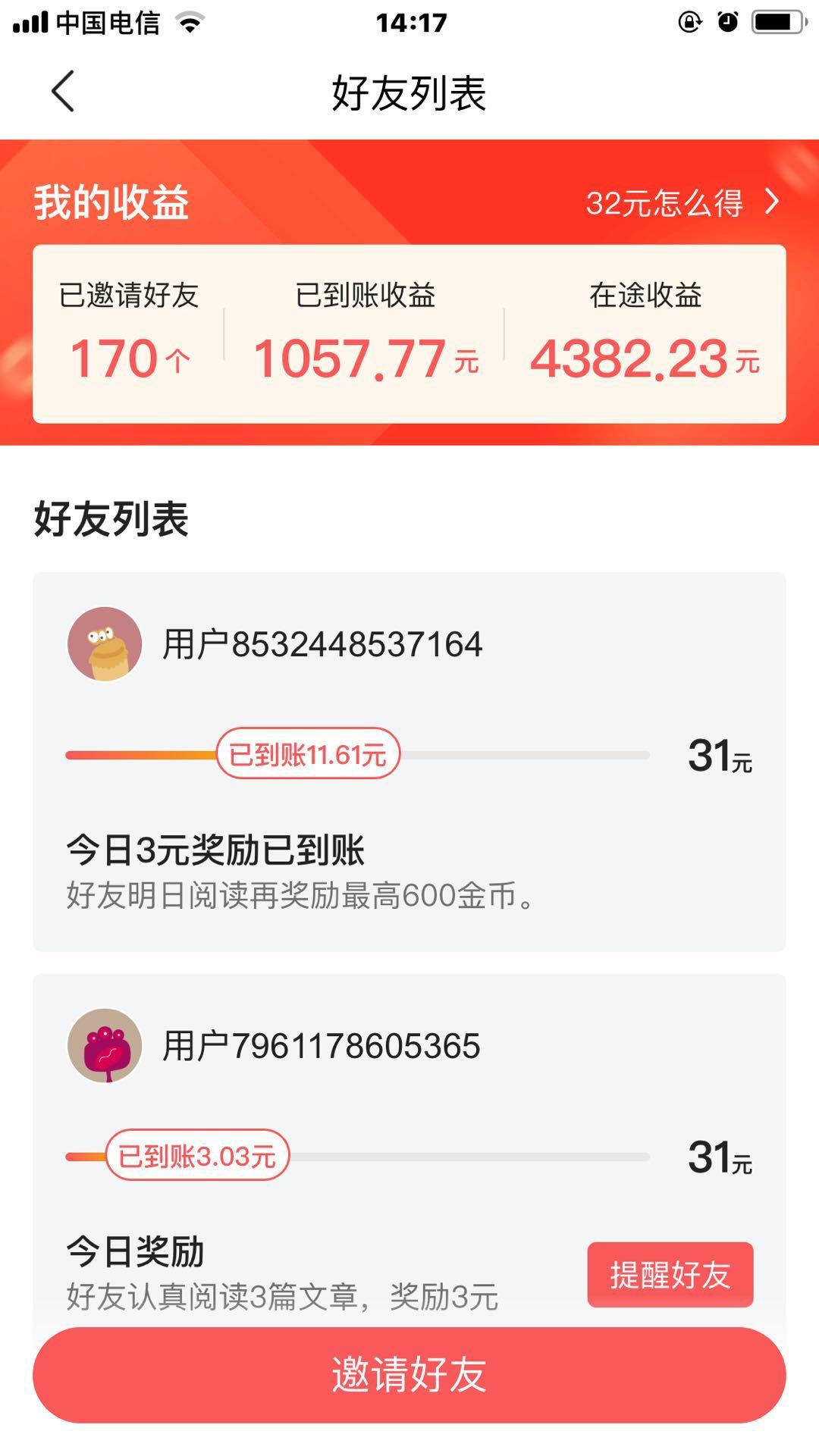Image resolution: width=819 pixels, height=1456 pixels.
Task: Open friend card for 用户7961178605365
Action: pos(321,1046)
